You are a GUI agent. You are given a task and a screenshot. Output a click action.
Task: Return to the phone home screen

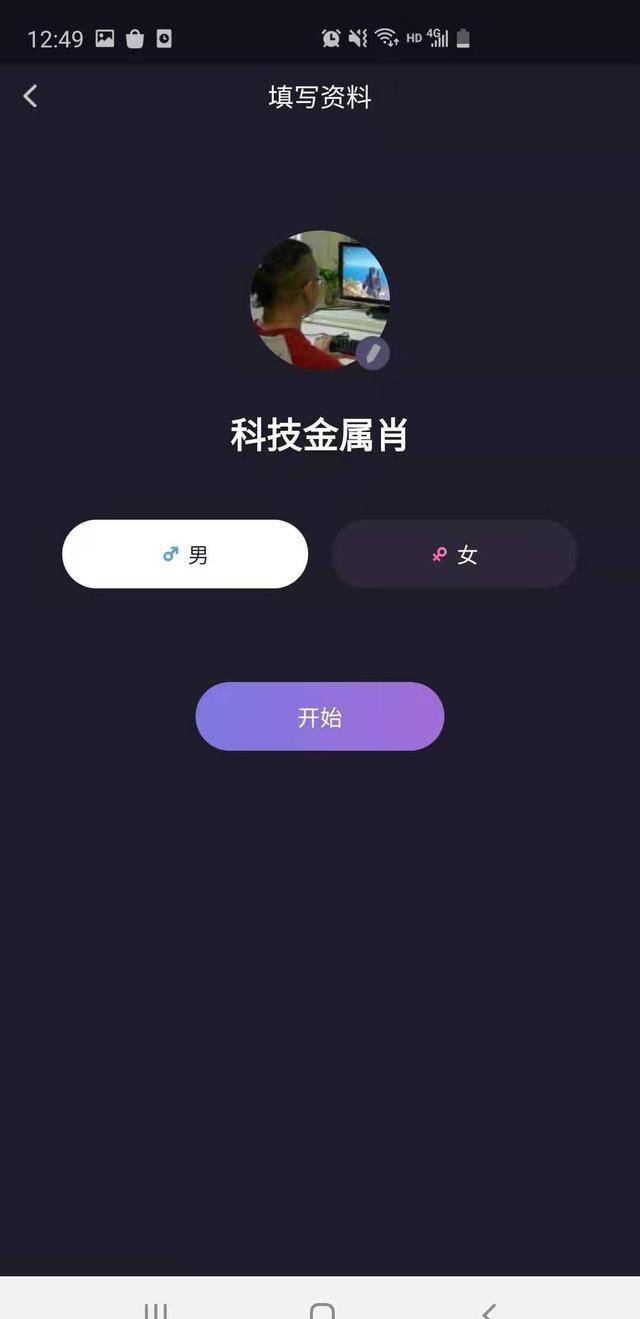tap(322, 1309)
